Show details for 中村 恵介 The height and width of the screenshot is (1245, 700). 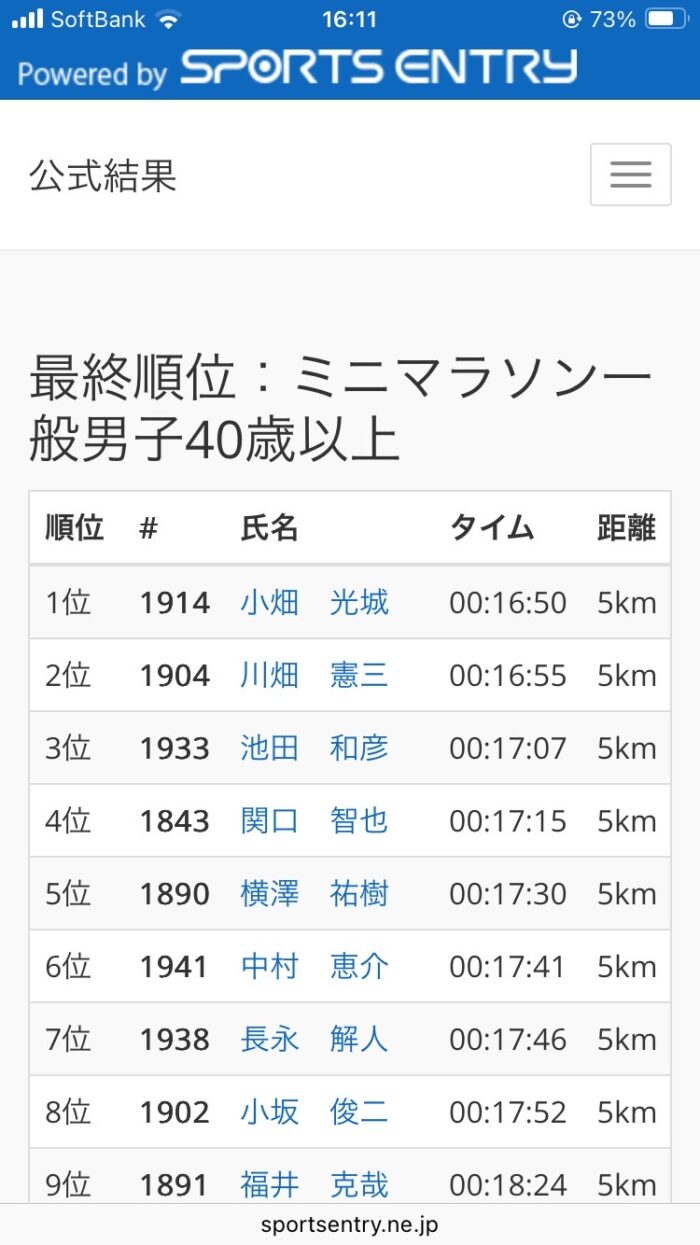[314, 967]
